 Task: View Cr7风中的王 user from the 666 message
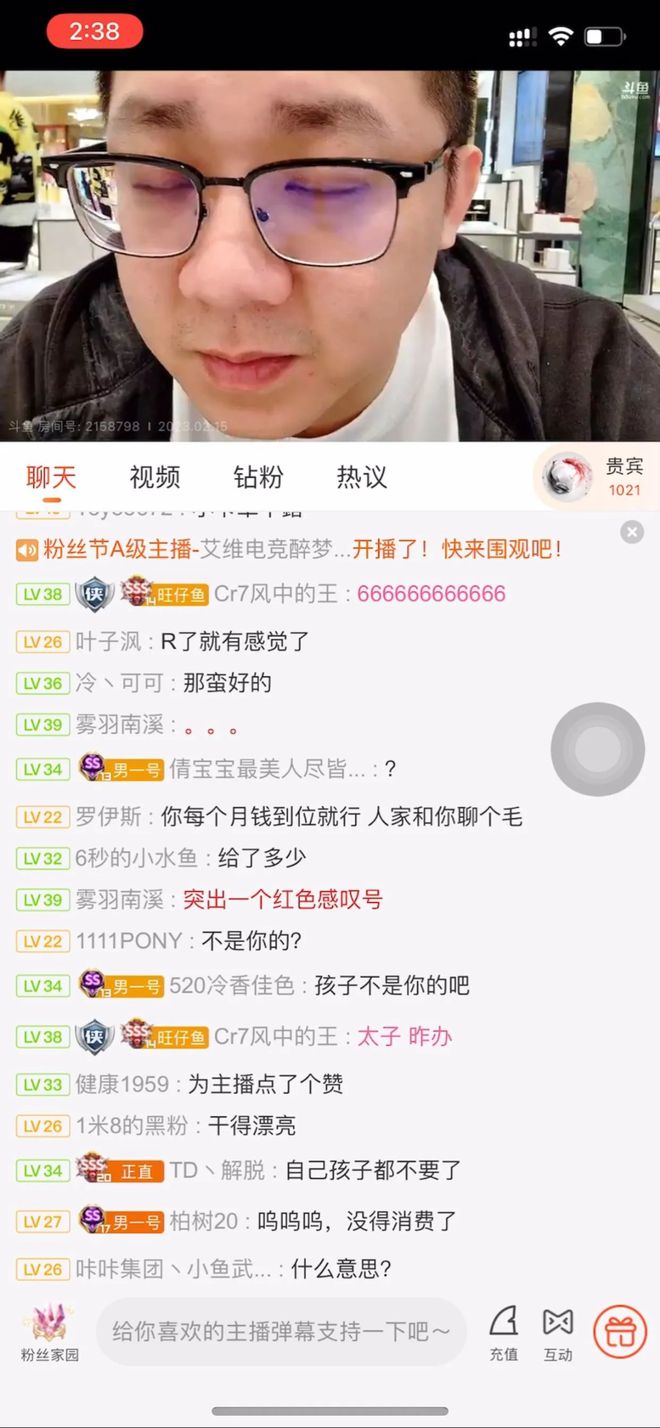point(276,593)
